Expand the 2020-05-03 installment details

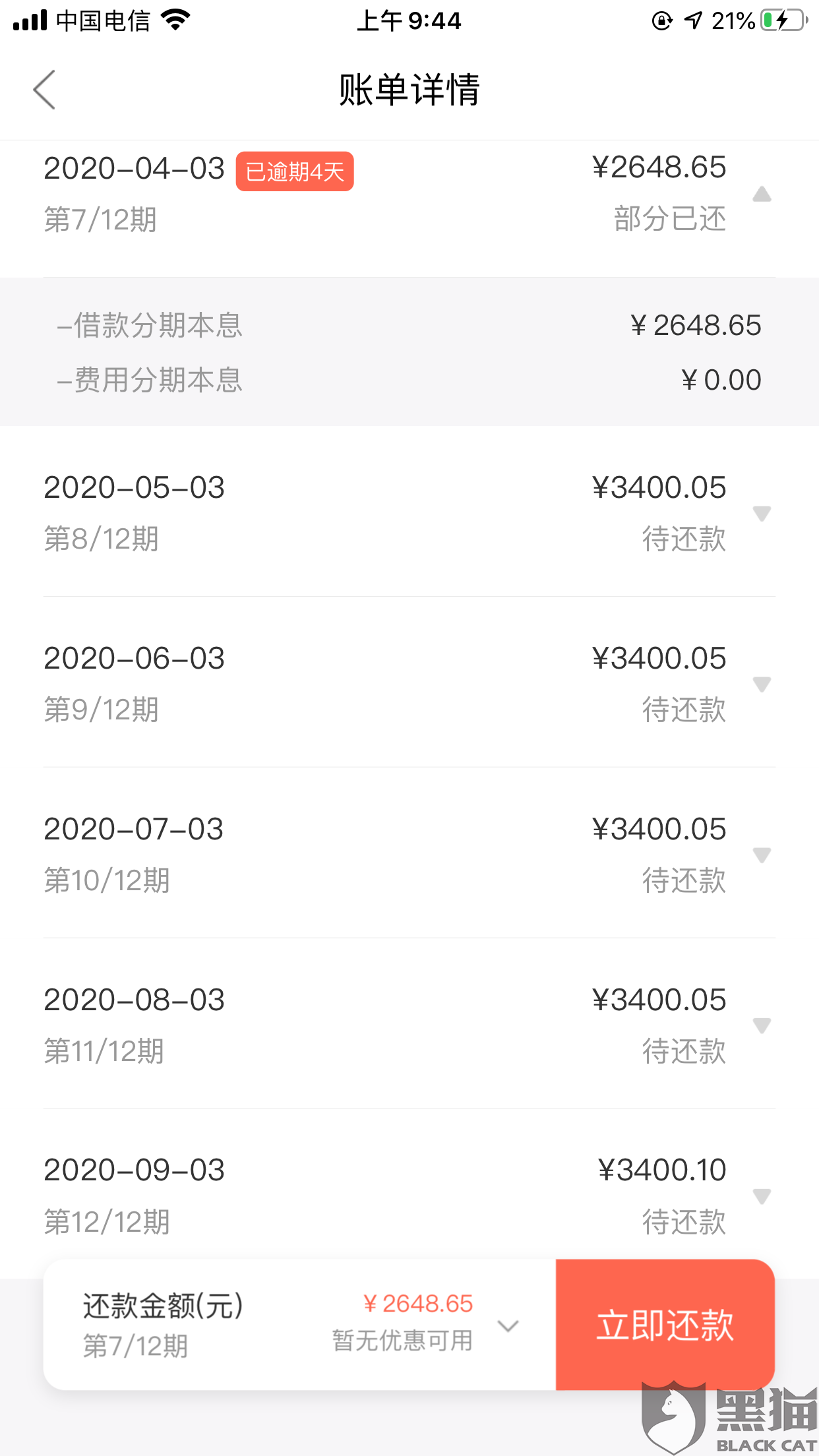tap(762, 514)
